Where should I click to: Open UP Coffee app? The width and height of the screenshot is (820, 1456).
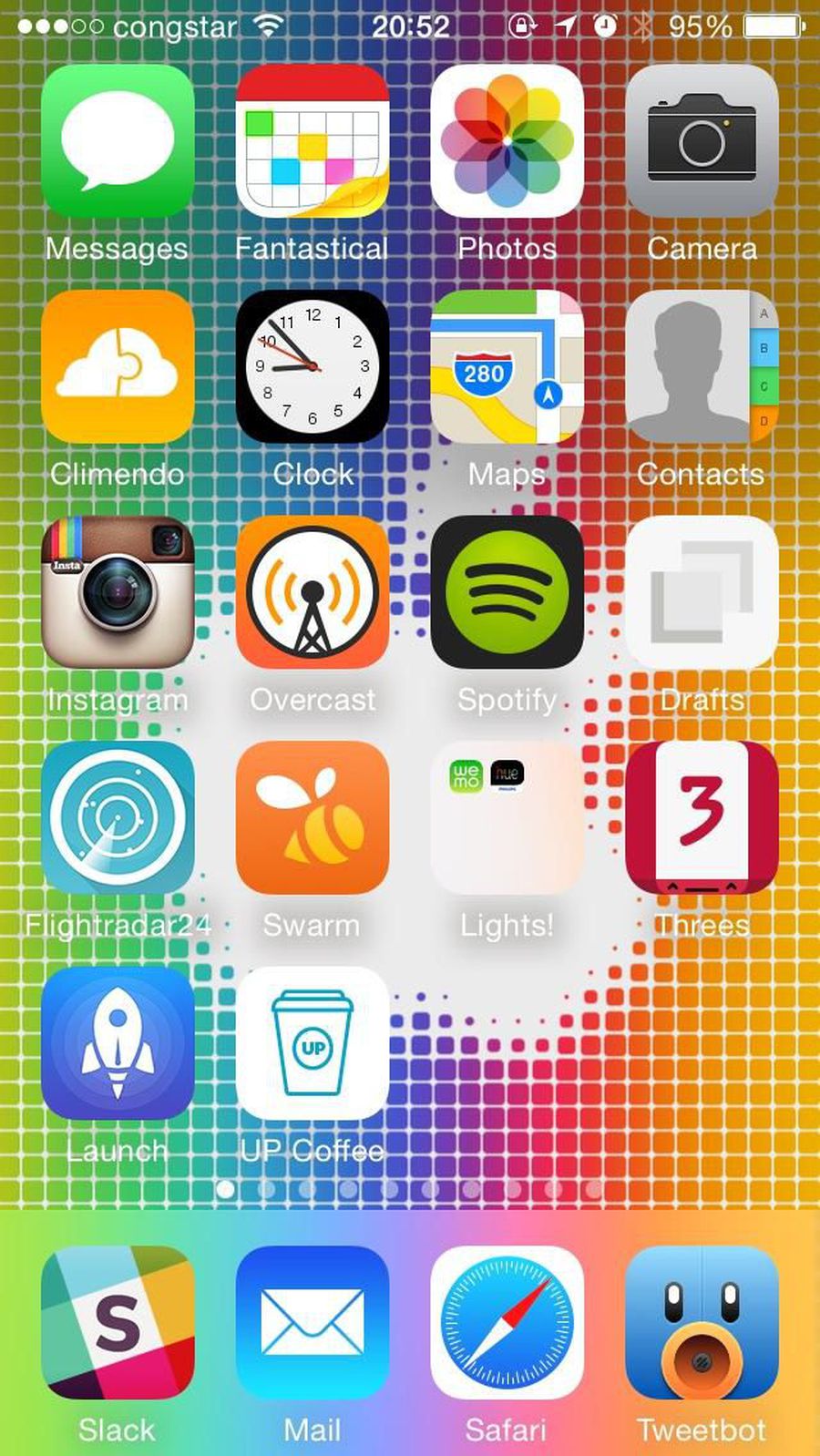(313, 1043)
